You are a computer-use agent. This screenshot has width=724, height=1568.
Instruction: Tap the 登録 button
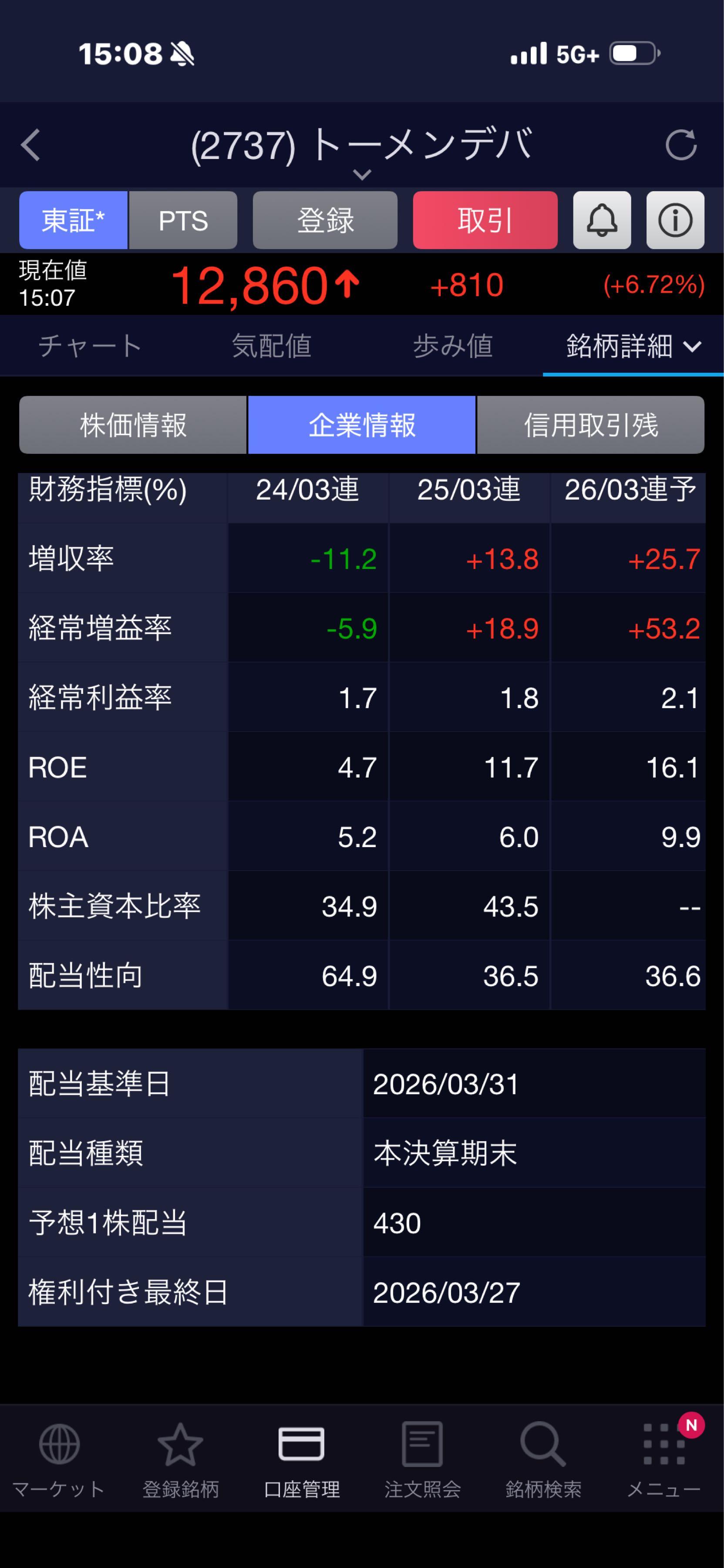pyautogui.click(x=325, y=220)
